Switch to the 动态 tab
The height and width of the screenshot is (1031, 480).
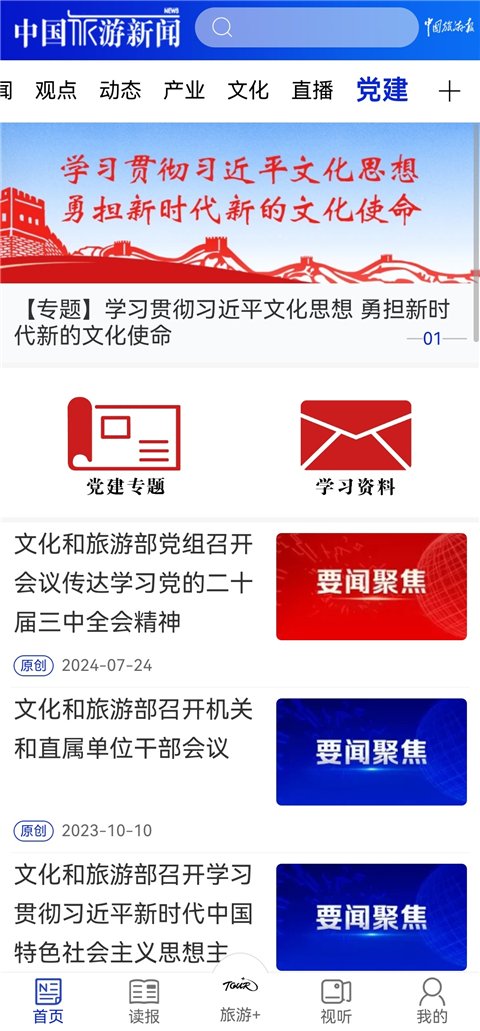tap(120, 90)
